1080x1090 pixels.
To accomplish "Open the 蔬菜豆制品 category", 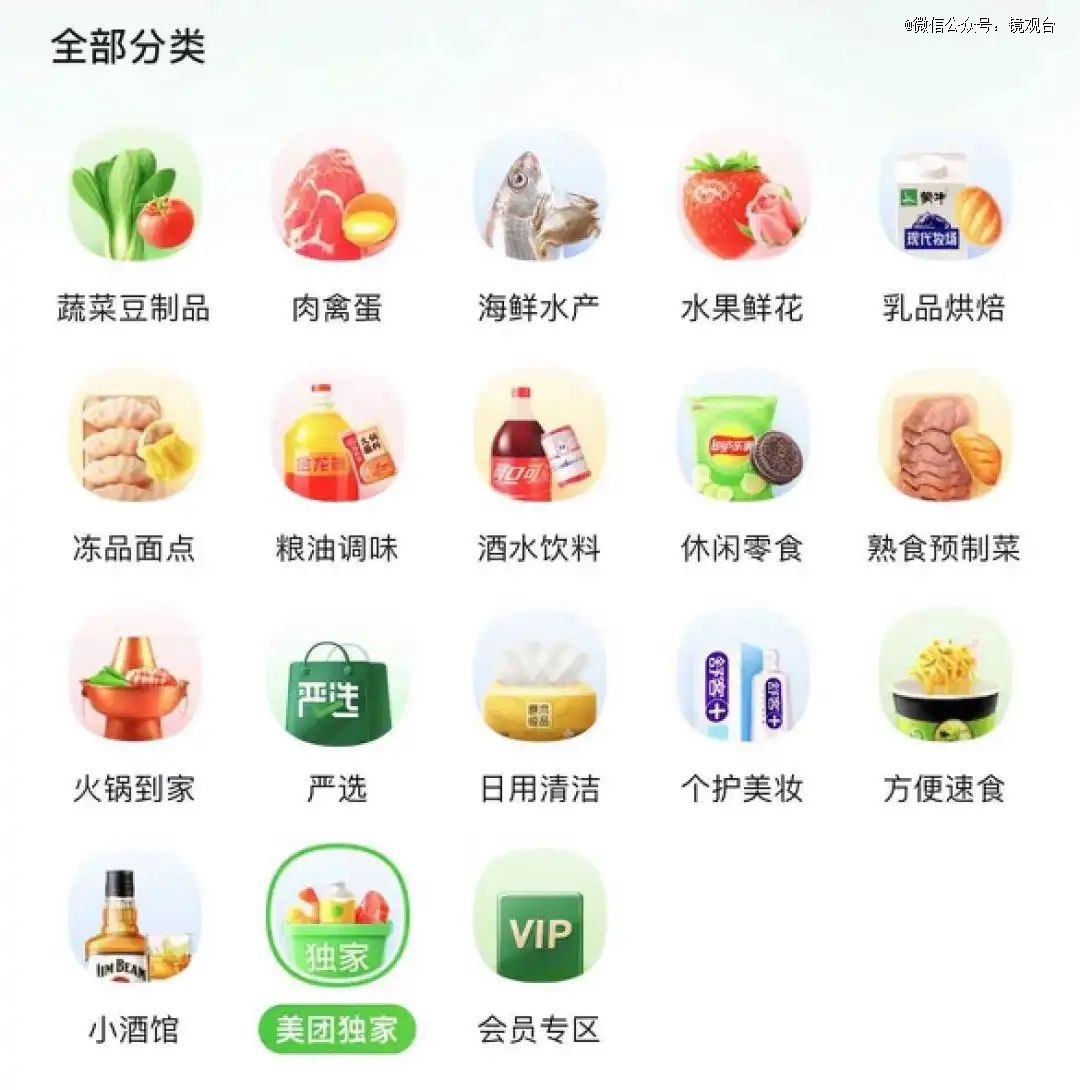I will tap(134, 195).
